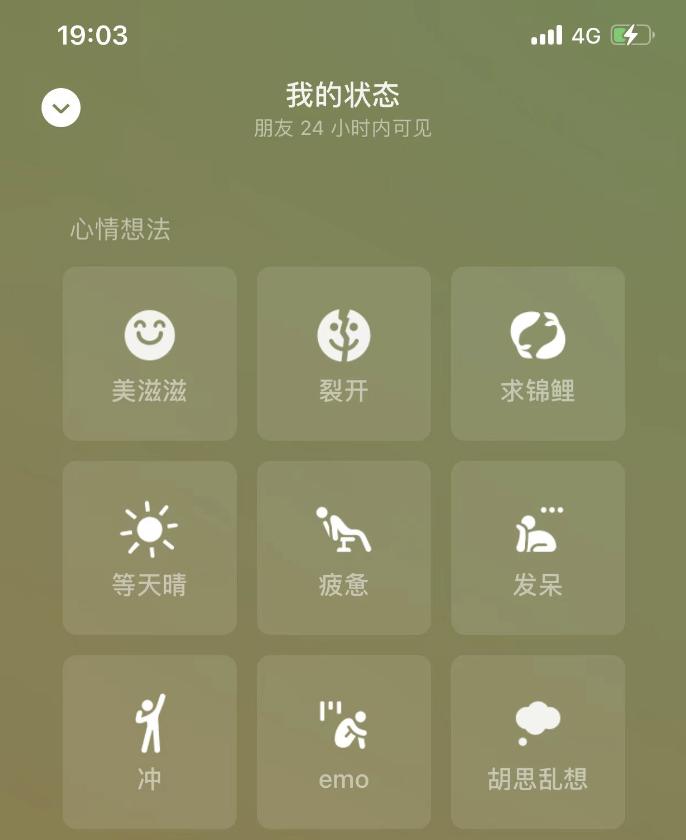Choose the 裂开 status

pos(344,353)
